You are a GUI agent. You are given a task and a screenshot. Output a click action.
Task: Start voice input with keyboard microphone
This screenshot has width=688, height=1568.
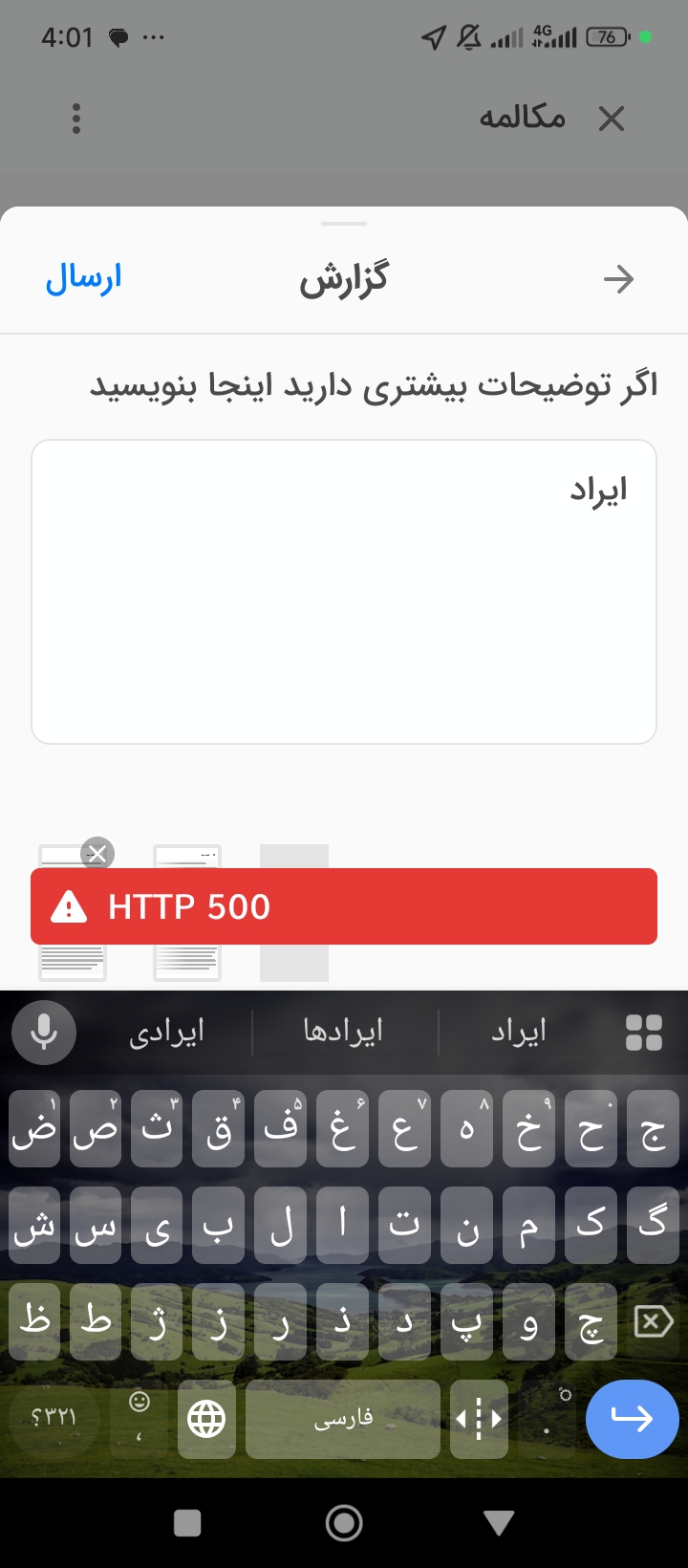pos(44,1032)
